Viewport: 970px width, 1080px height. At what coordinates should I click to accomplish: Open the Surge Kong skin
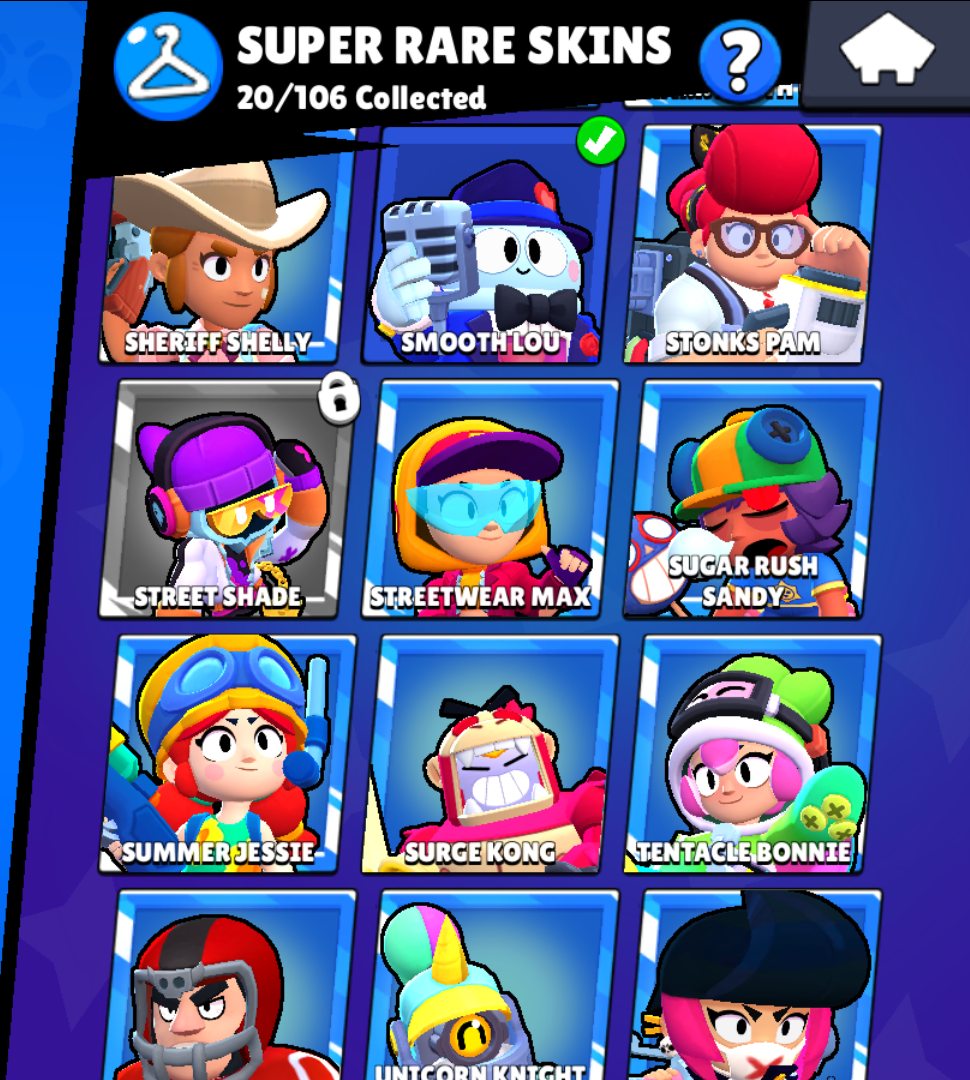[490, 754]
